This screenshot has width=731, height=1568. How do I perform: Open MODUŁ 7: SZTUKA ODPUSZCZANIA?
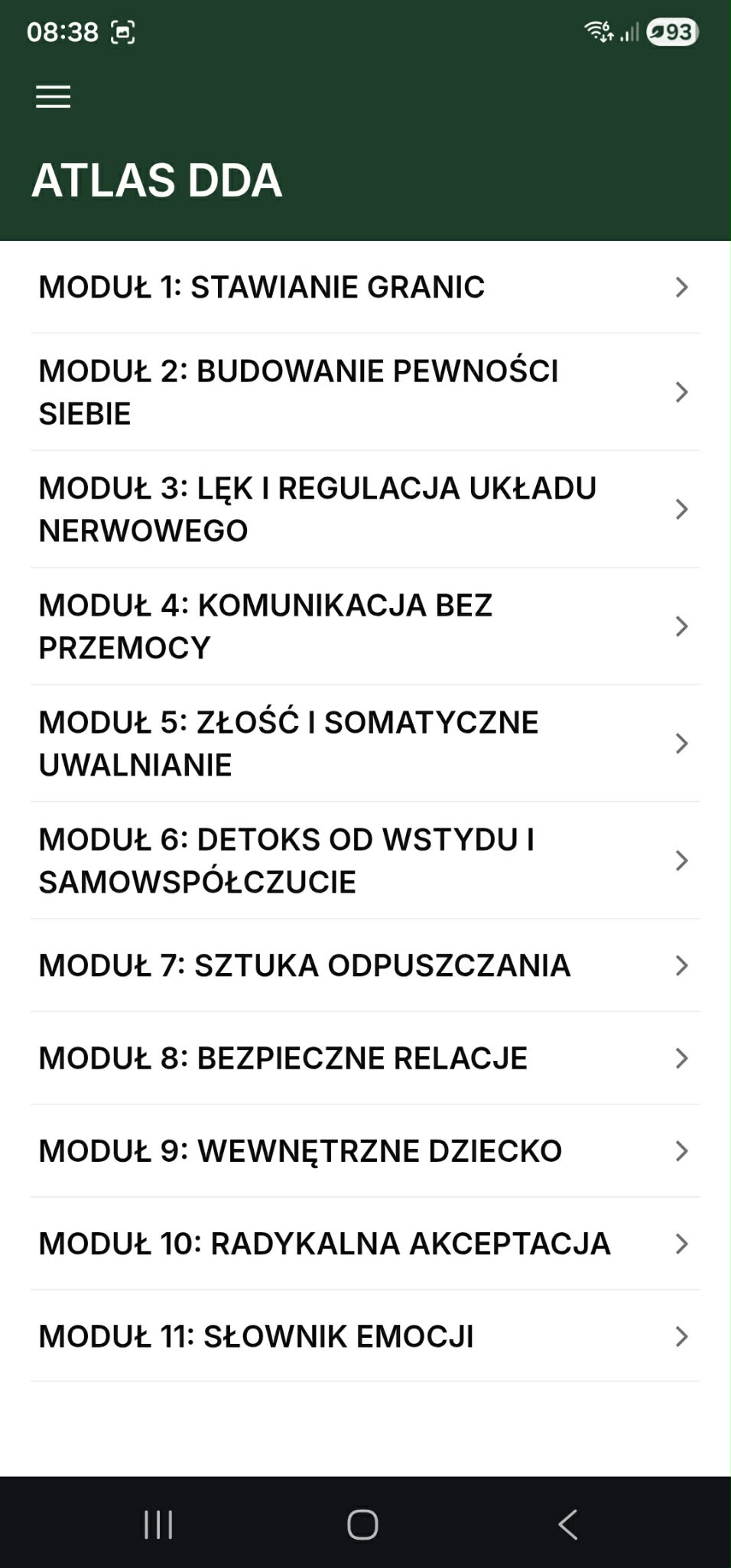(x=365, y=966)
